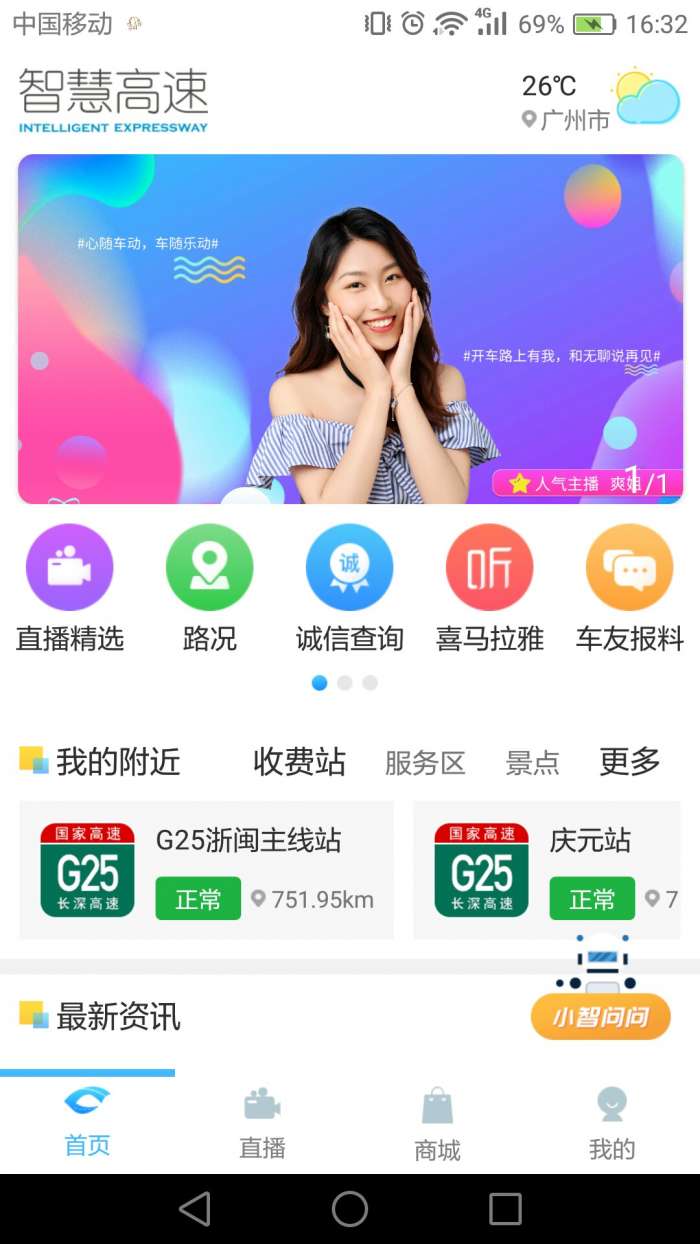
Task: Open the 我的 profile tab
Action: pos(612,1122)
